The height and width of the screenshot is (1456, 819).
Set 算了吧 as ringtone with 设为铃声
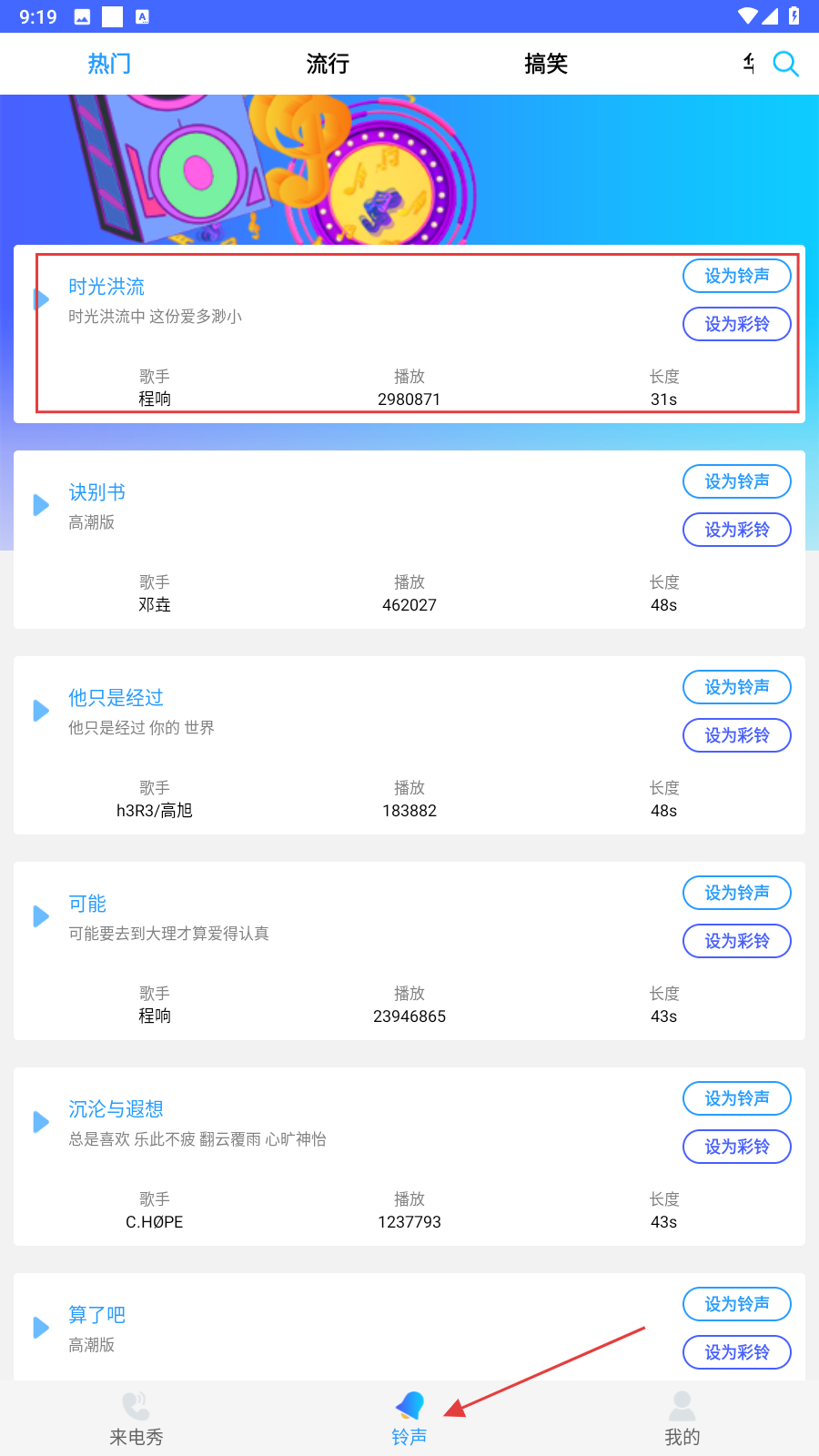pos(737,1304)
